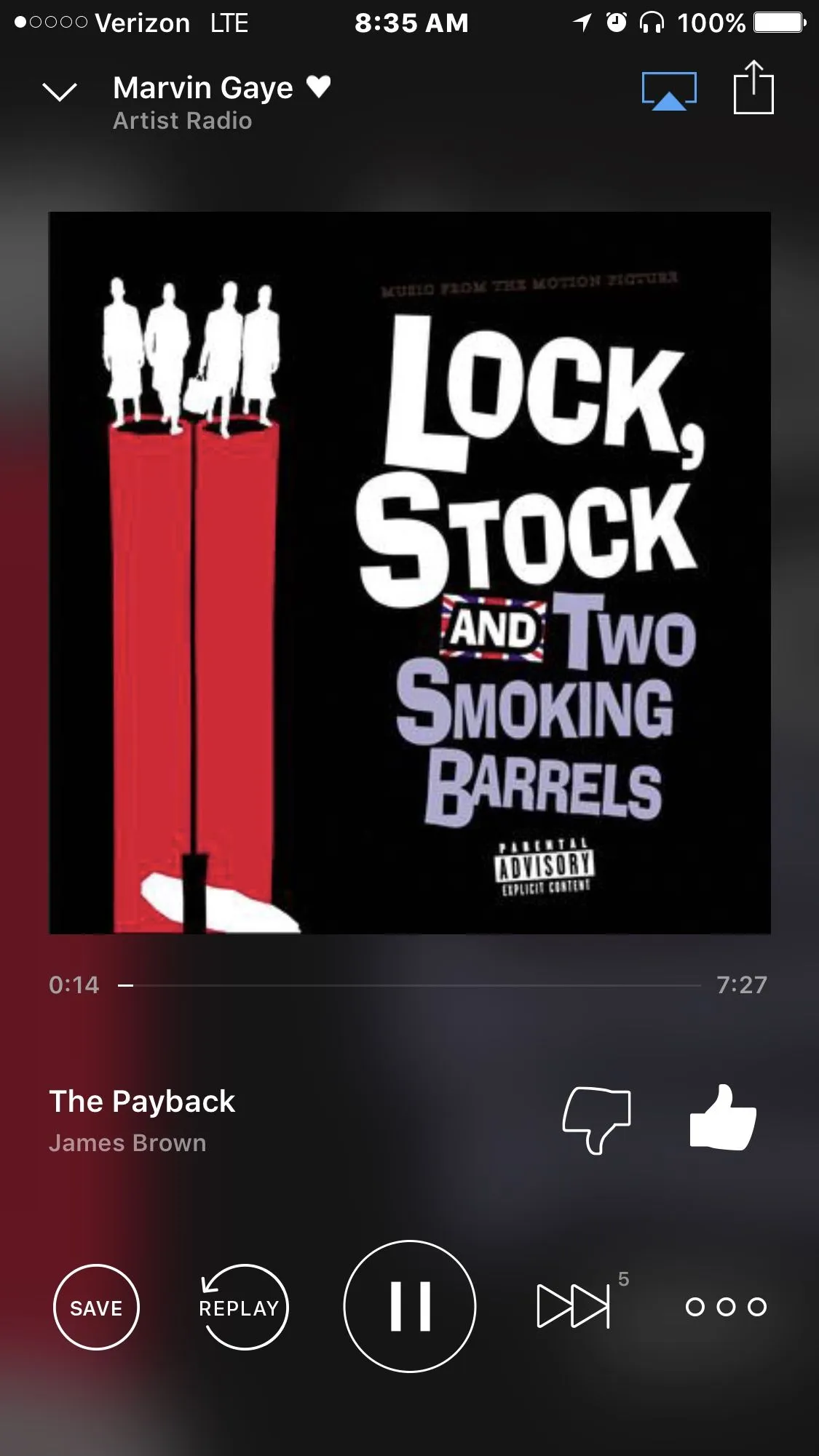Open the Lock, Stock album artwork
This screenshot has width=819, height=1456.
(410, 573)
